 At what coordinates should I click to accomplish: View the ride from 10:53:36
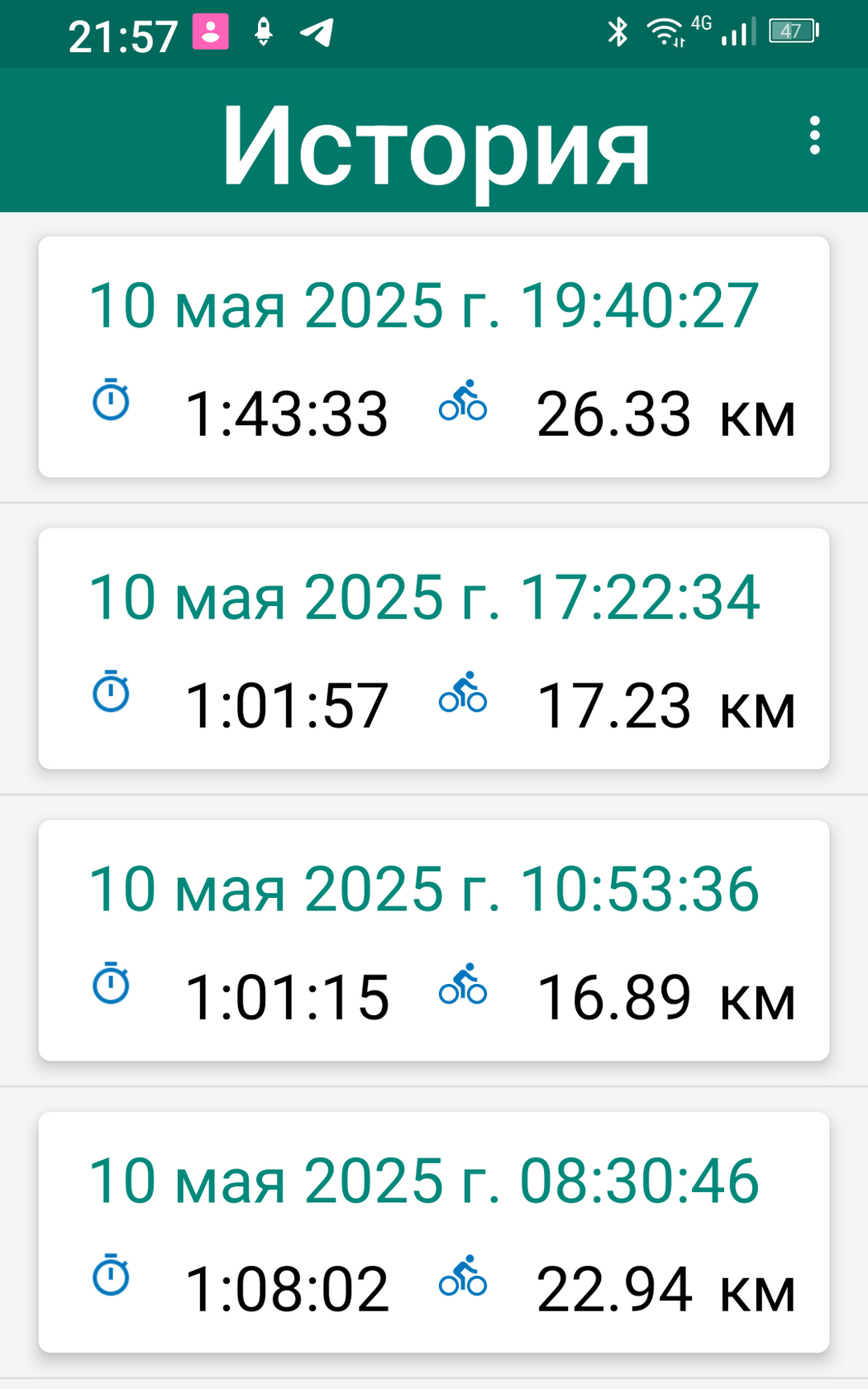[434, 941]
